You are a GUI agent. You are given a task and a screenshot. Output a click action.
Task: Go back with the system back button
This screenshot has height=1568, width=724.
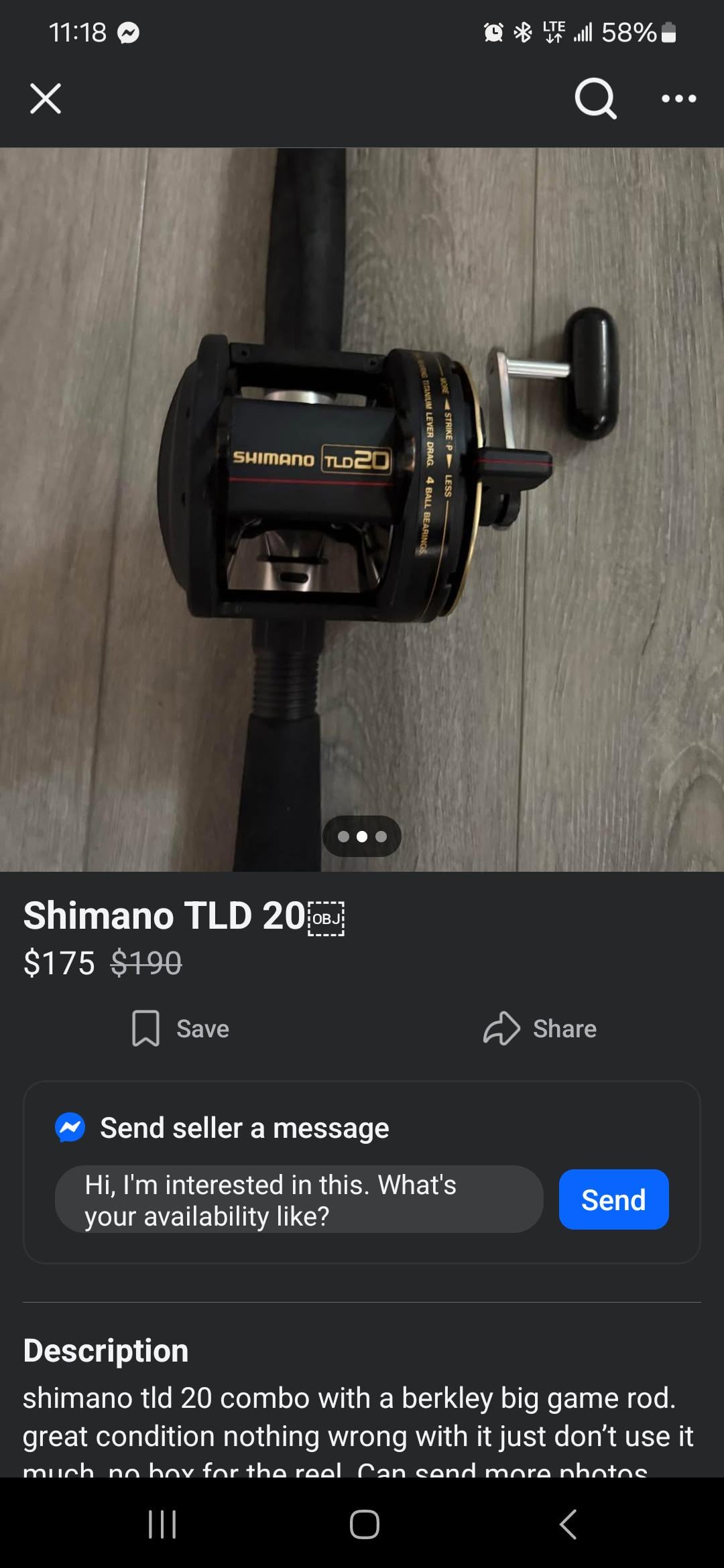tap(568, 1524)
